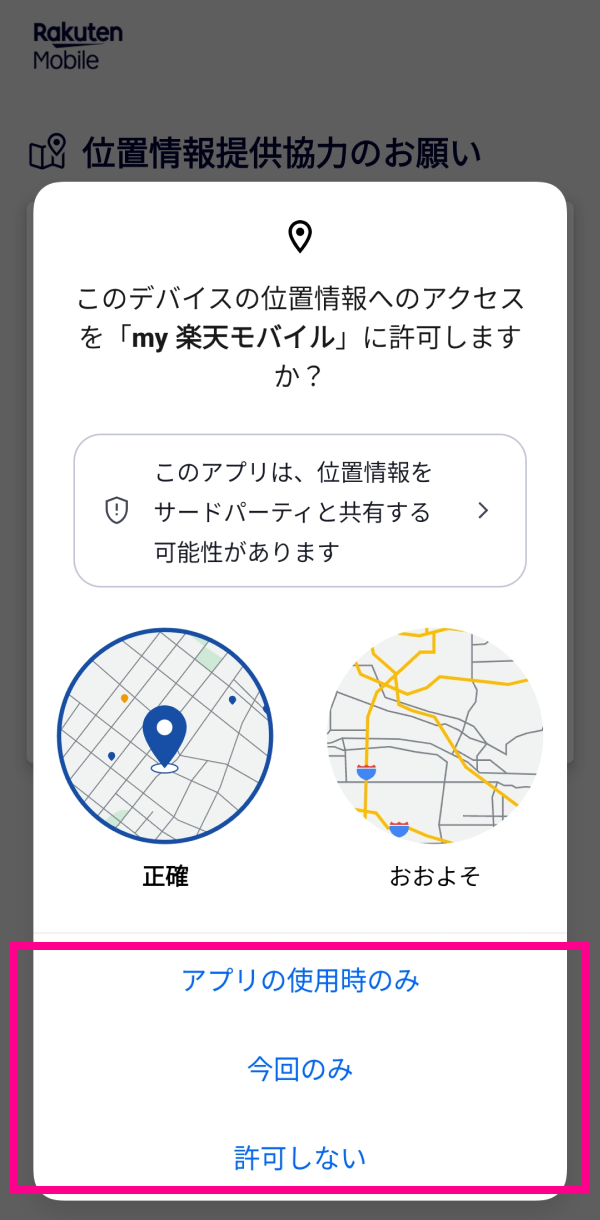Screen dimensions: 600x1220
Task: Allow location with アプリの使用時のみ
Action: click(x=300, y=981)
